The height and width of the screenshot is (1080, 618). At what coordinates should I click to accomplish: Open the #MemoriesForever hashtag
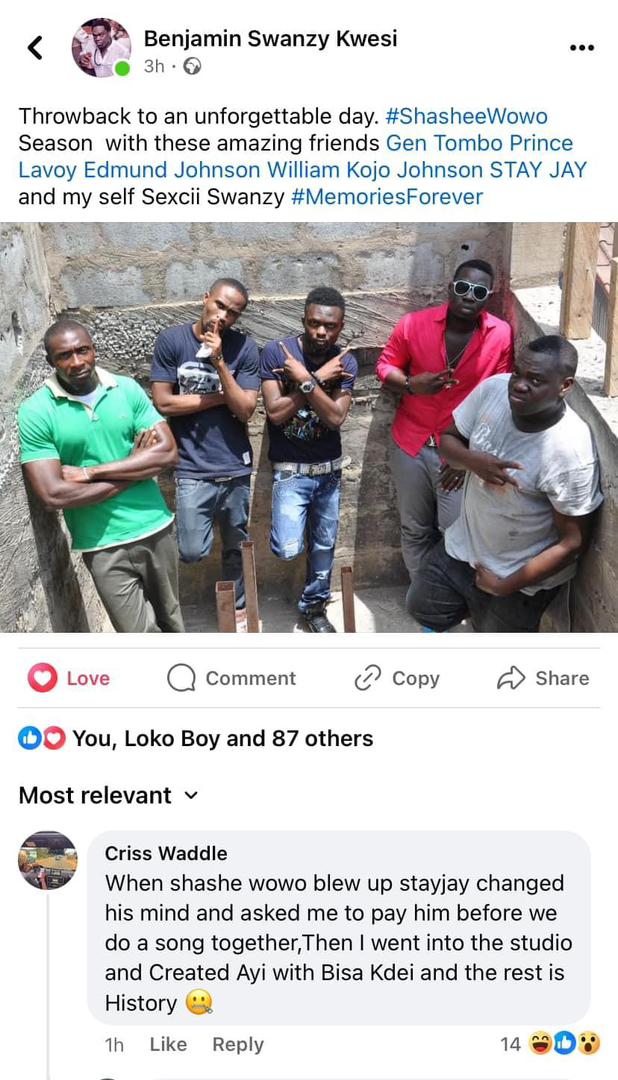pyautogui.click(x=387, y=196)
